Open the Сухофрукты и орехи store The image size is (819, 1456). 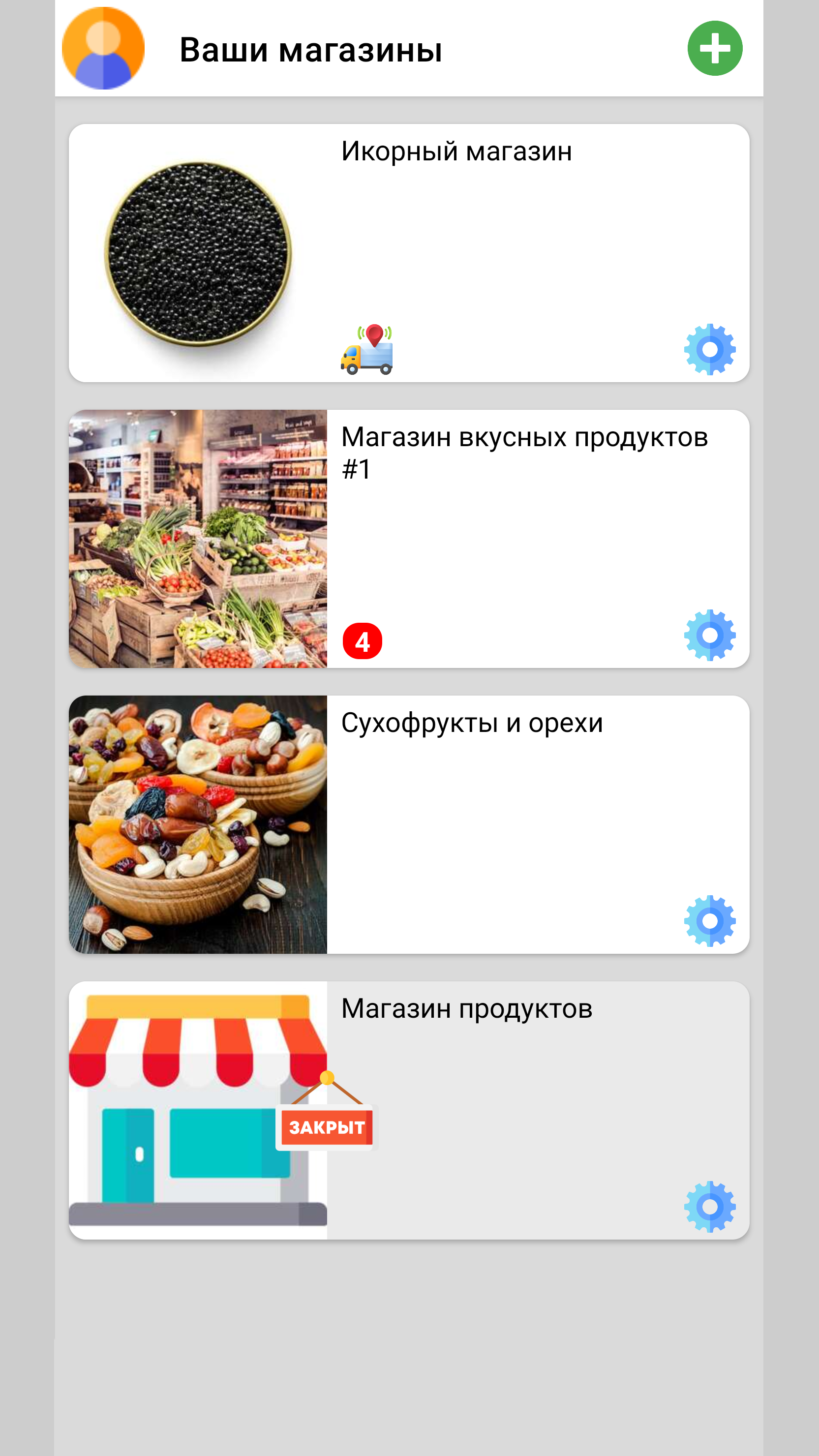tap(409, 824)
